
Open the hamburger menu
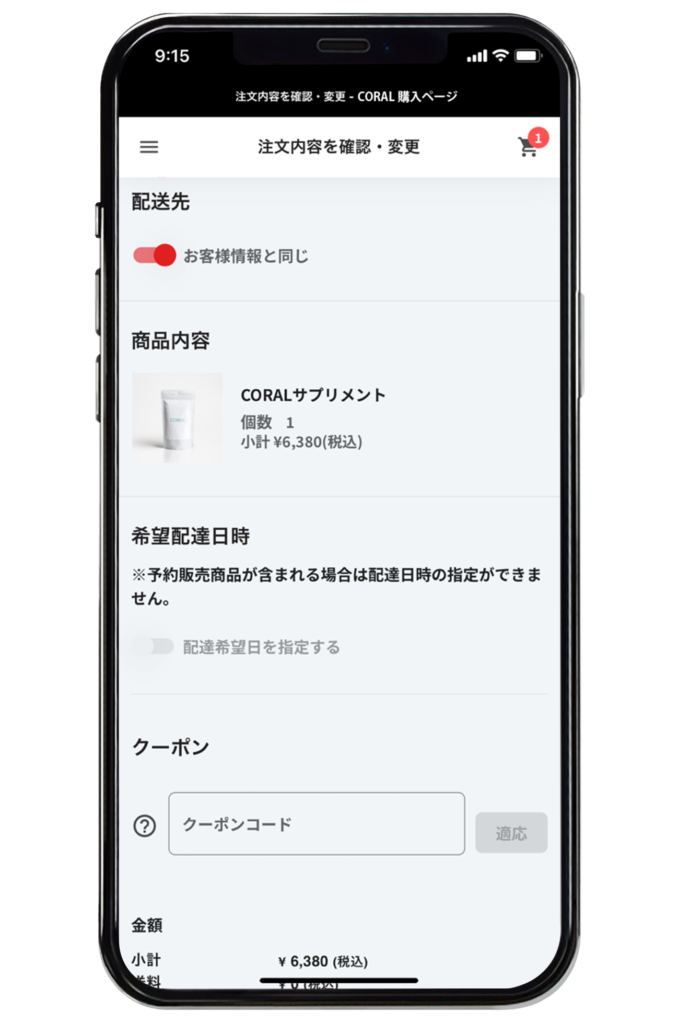click(x=149, y=147)
